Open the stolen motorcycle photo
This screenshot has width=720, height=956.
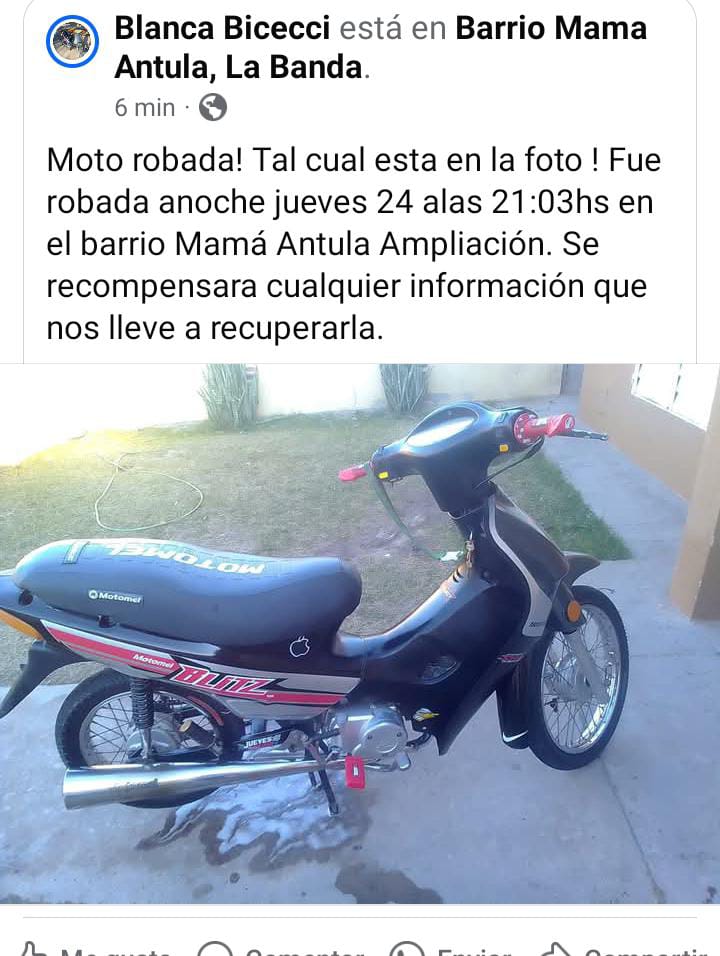point(360,632)
